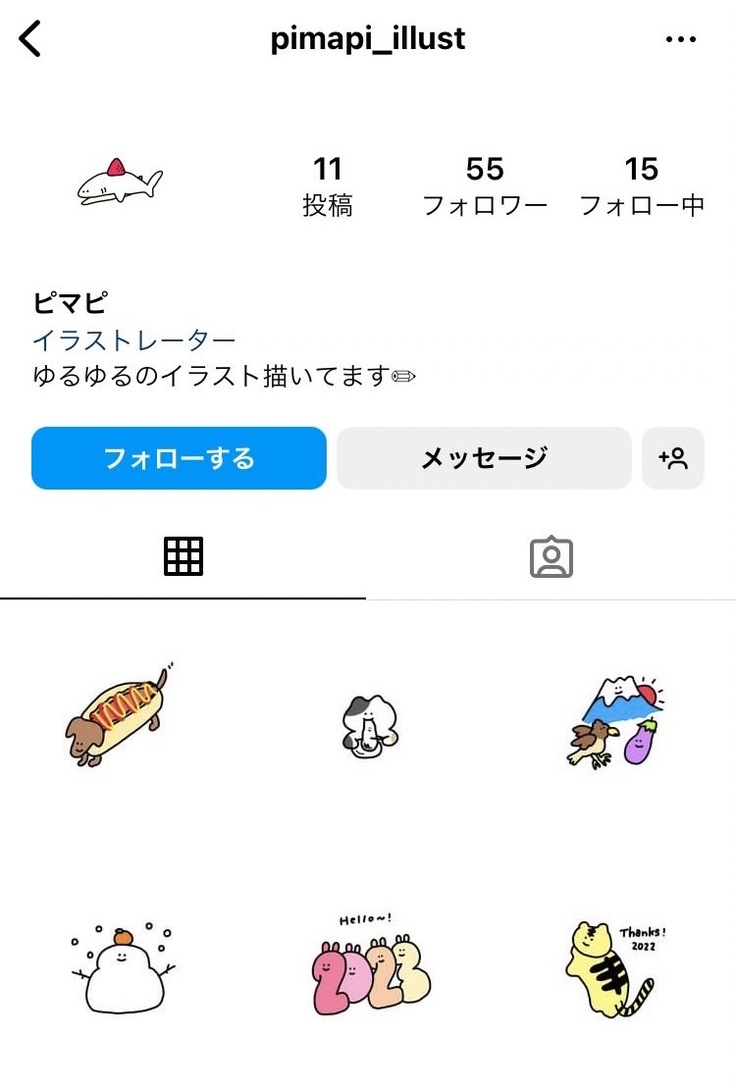736x1090 pixels.
Task: Go back with the top-left arrow
Action: [x=31, y=39]
